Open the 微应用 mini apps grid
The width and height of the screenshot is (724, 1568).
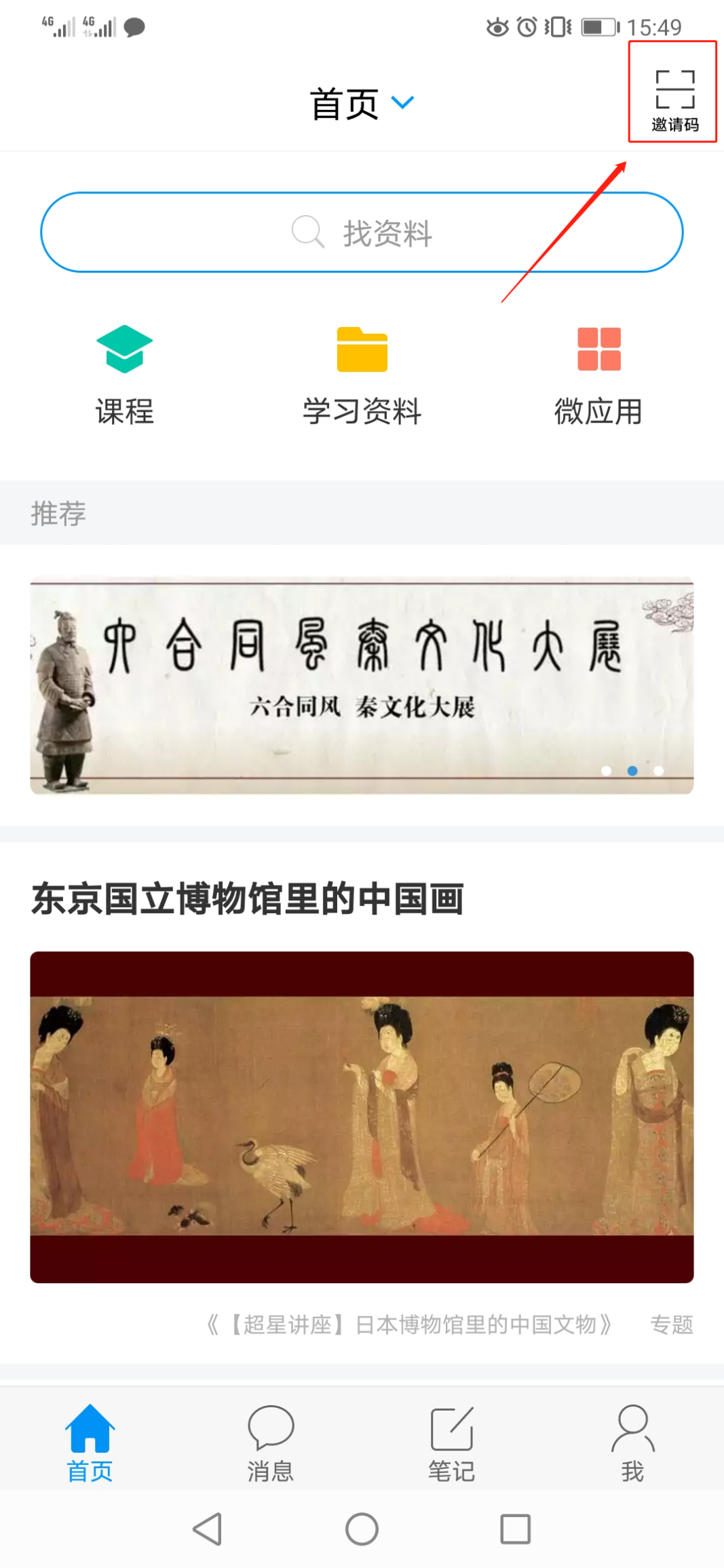pos(598,370)
